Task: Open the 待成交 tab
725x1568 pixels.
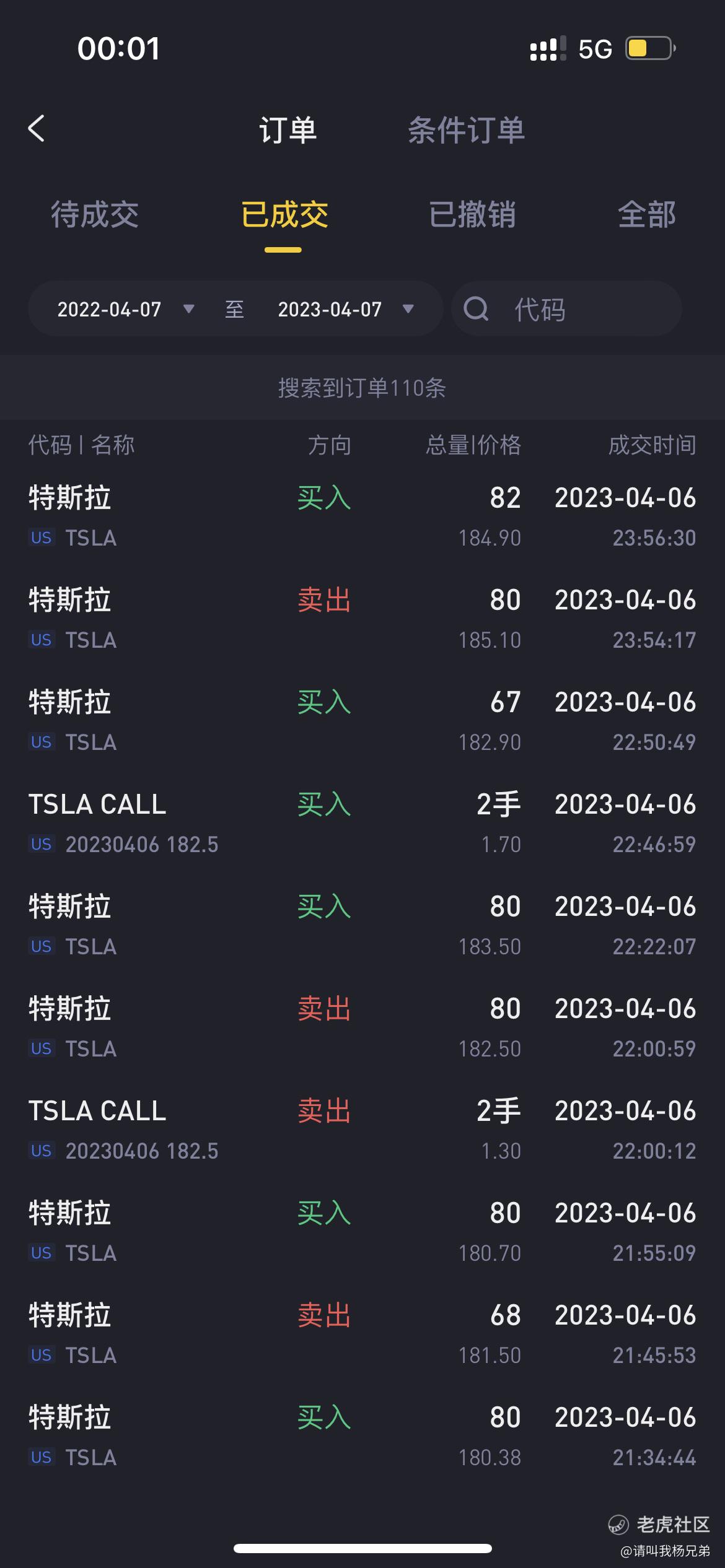Action: point(95,214)
